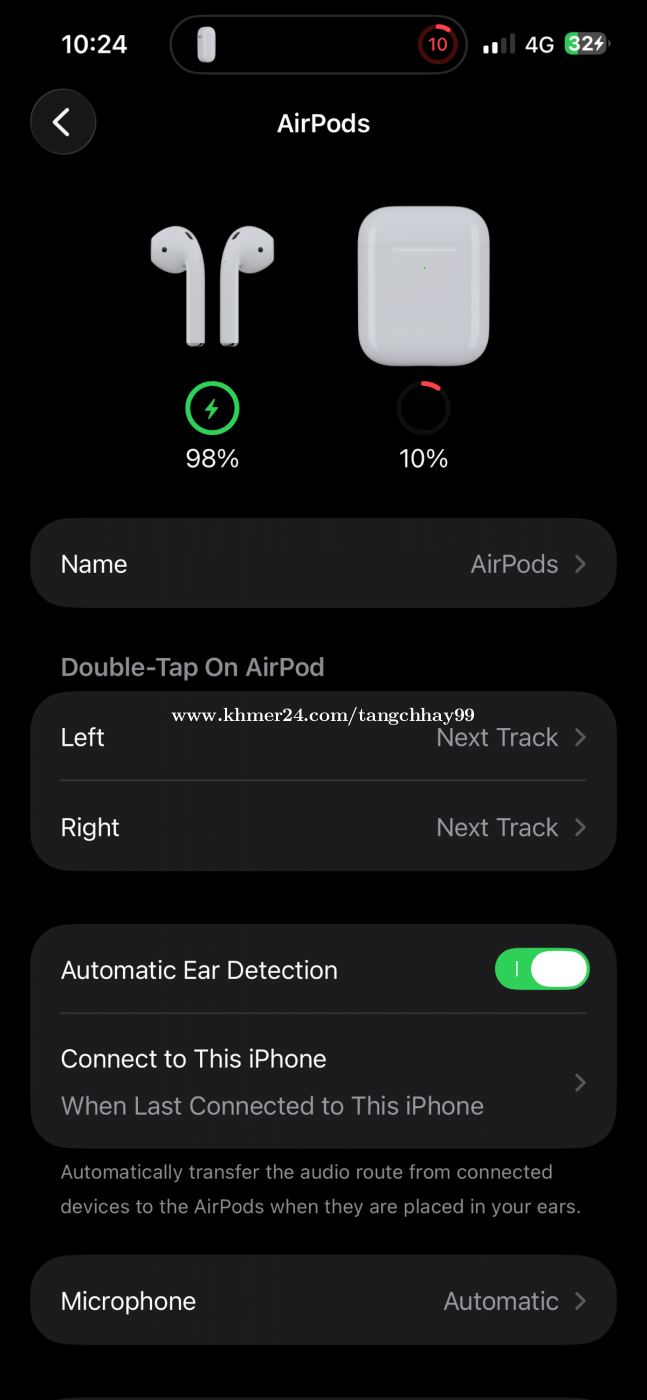Open Connect to This iPhone setting
Screen dimensions: 647x1400
323,1082
